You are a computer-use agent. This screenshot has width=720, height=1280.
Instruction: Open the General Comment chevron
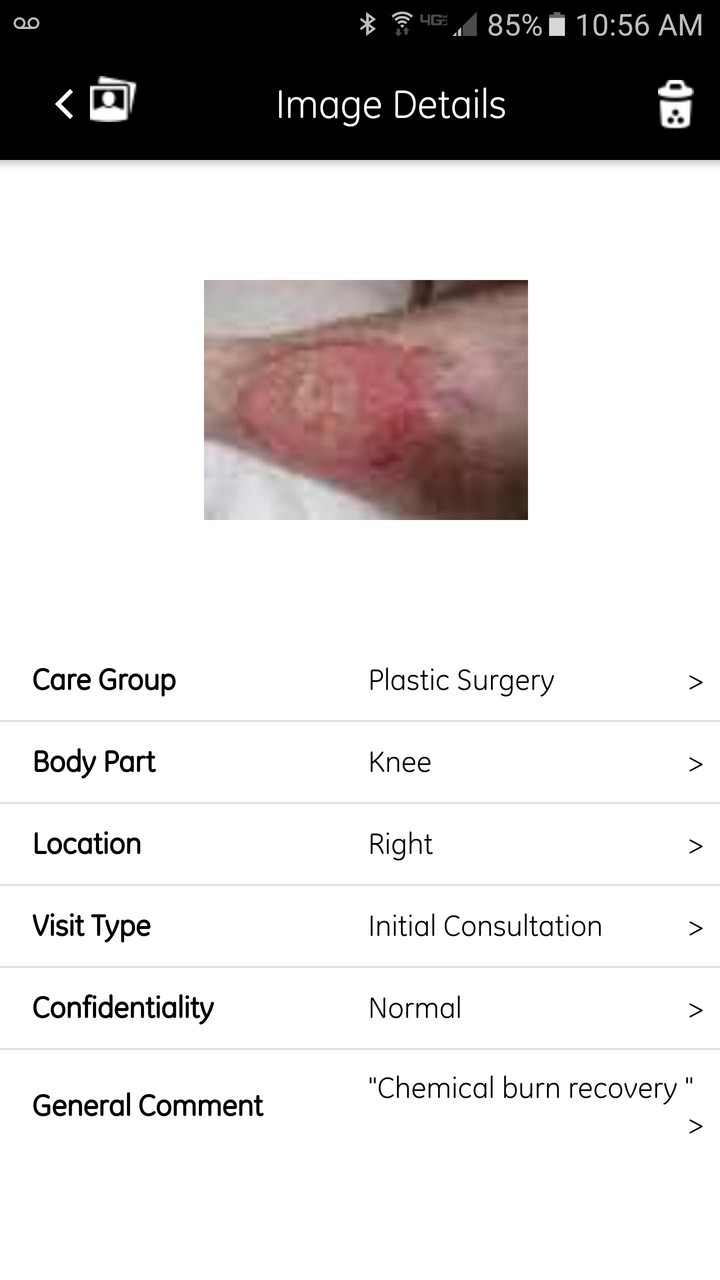(x=695, y=1126)
